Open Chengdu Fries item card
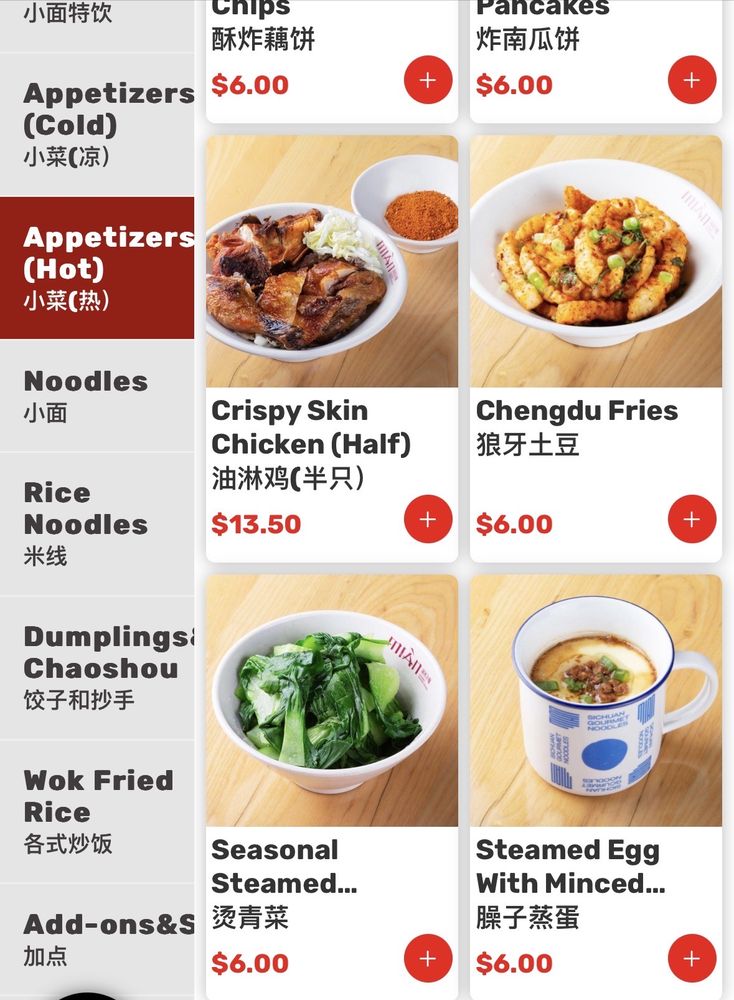This screenshot has width=734, height=1000. (596, 262)
